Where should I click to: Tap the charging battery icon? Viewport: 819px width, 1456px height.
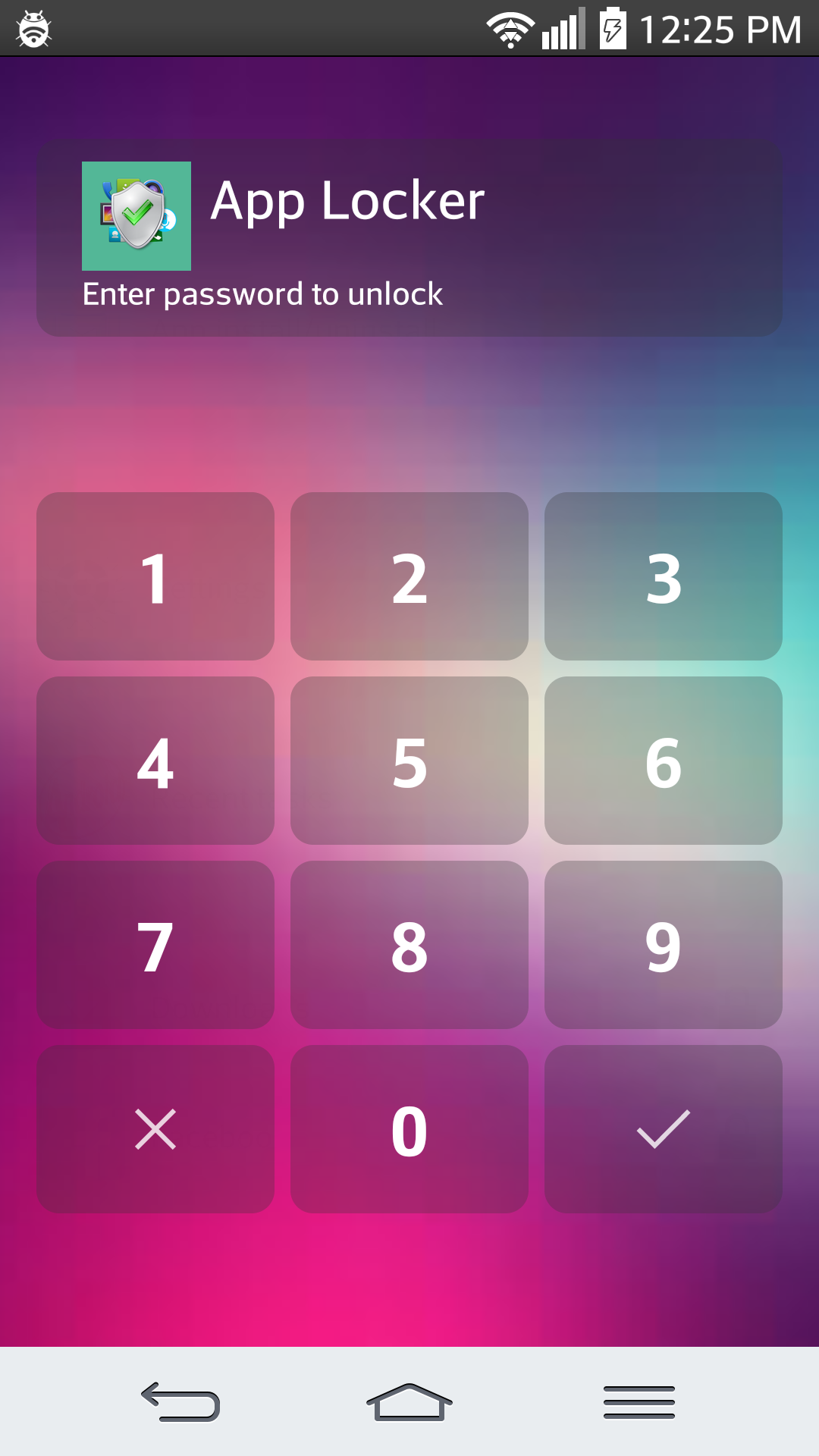pos(612,28)
